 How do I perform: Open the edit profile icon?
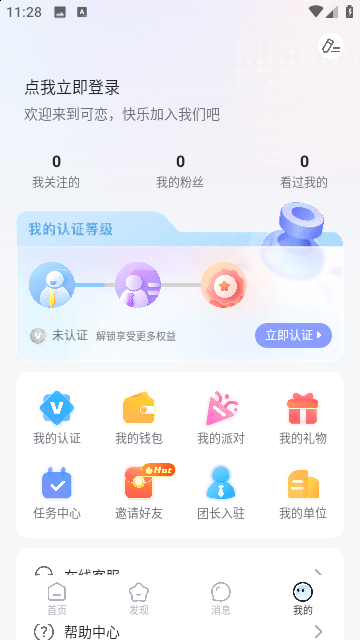(x=331, y=46)
